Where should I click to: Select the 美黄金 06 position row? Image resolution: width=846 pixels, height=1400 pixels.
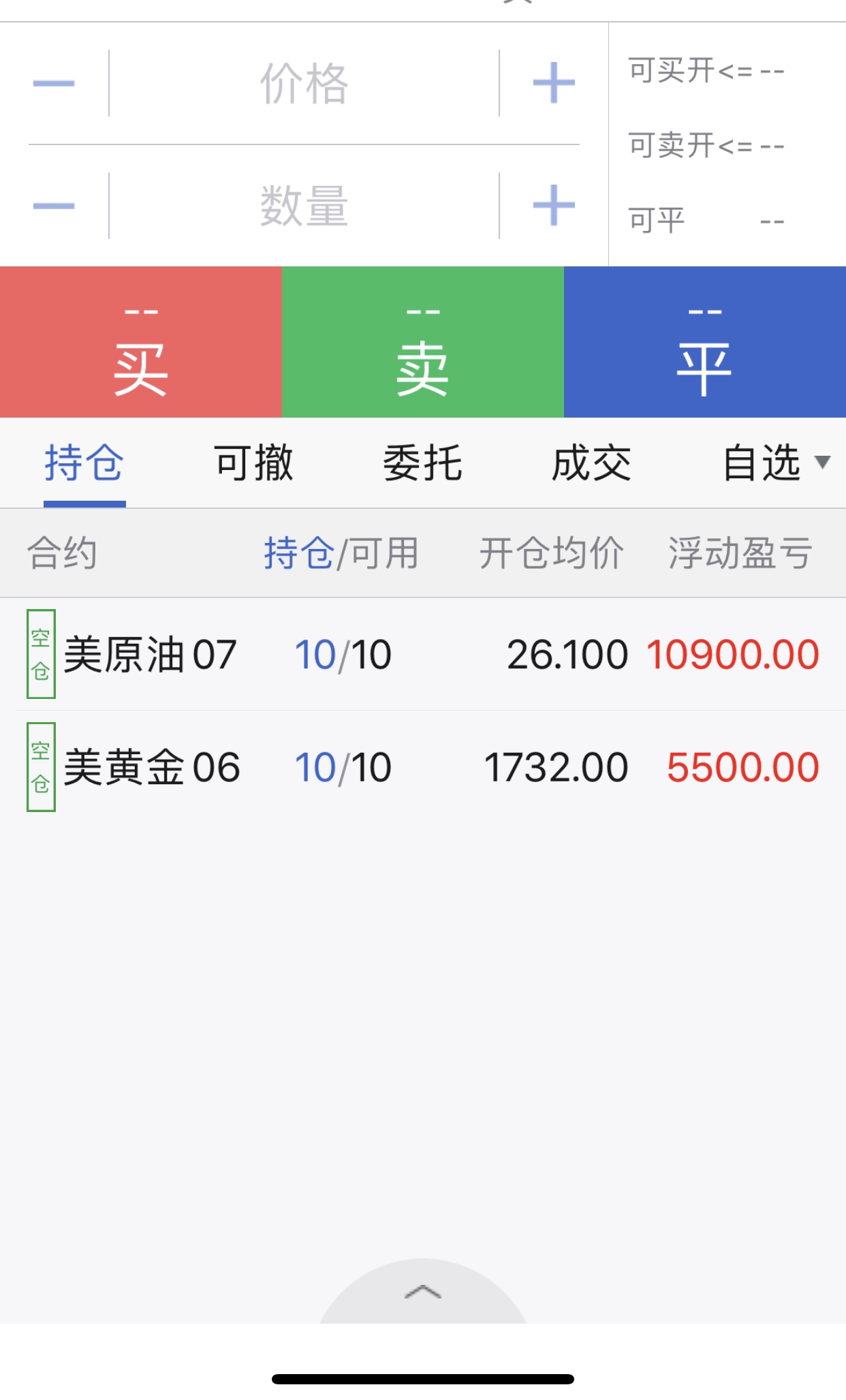(x=423, y=767)
